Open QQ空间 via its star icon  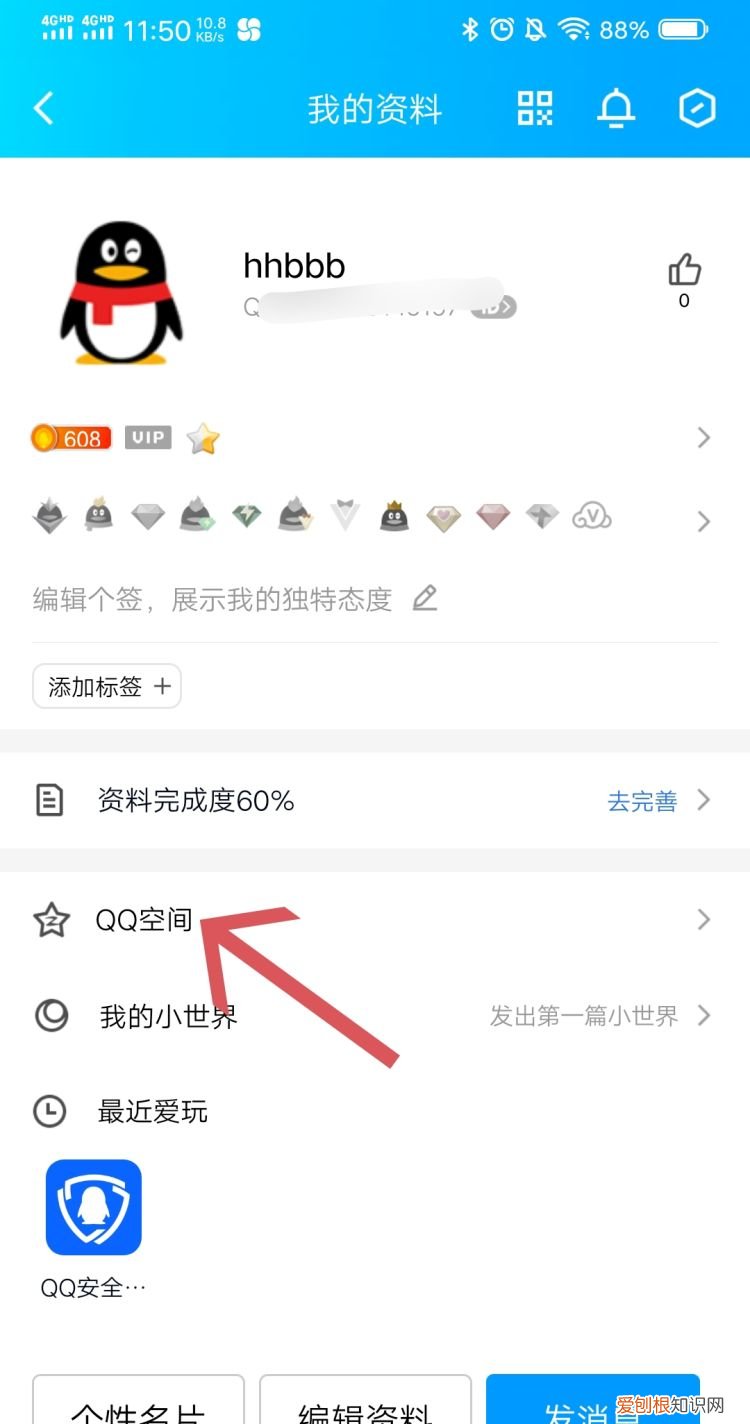coord(51,920)
